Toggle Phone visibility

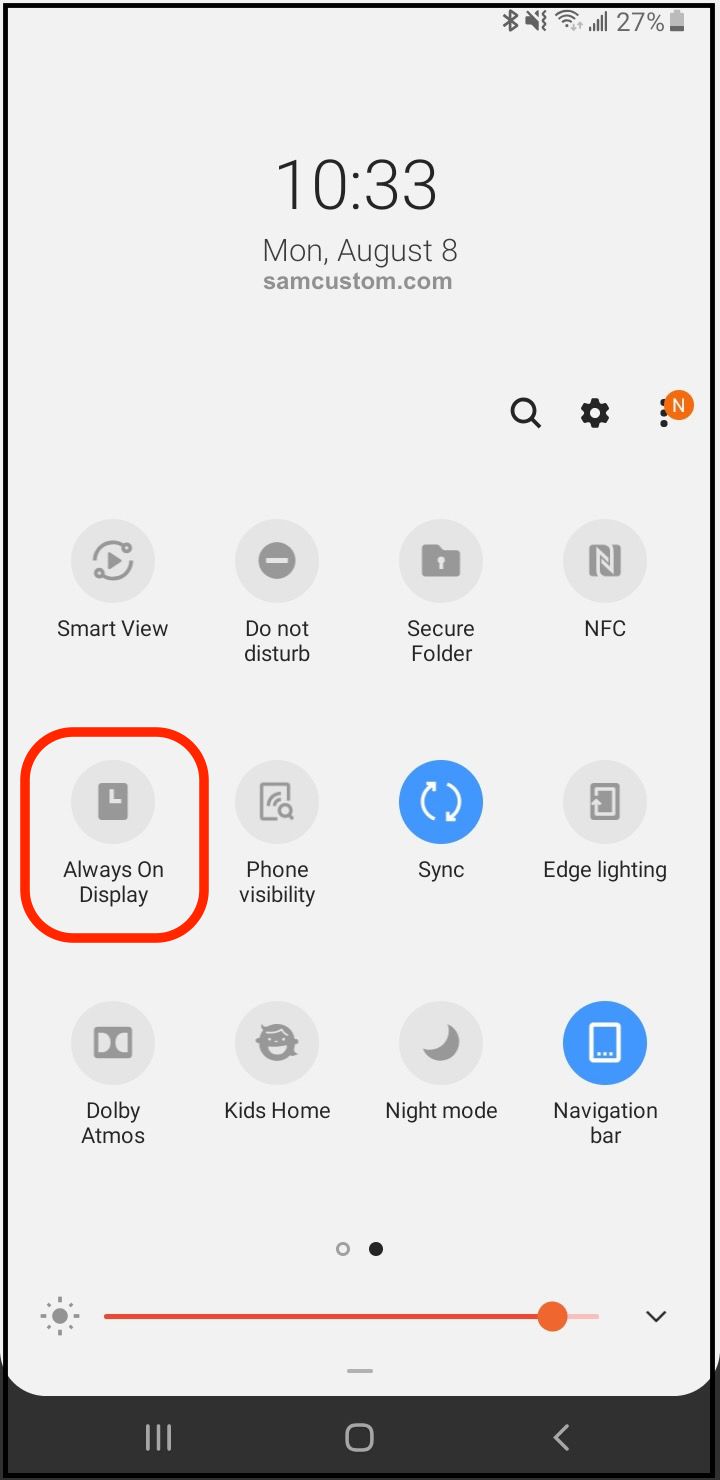coord(277,802)
